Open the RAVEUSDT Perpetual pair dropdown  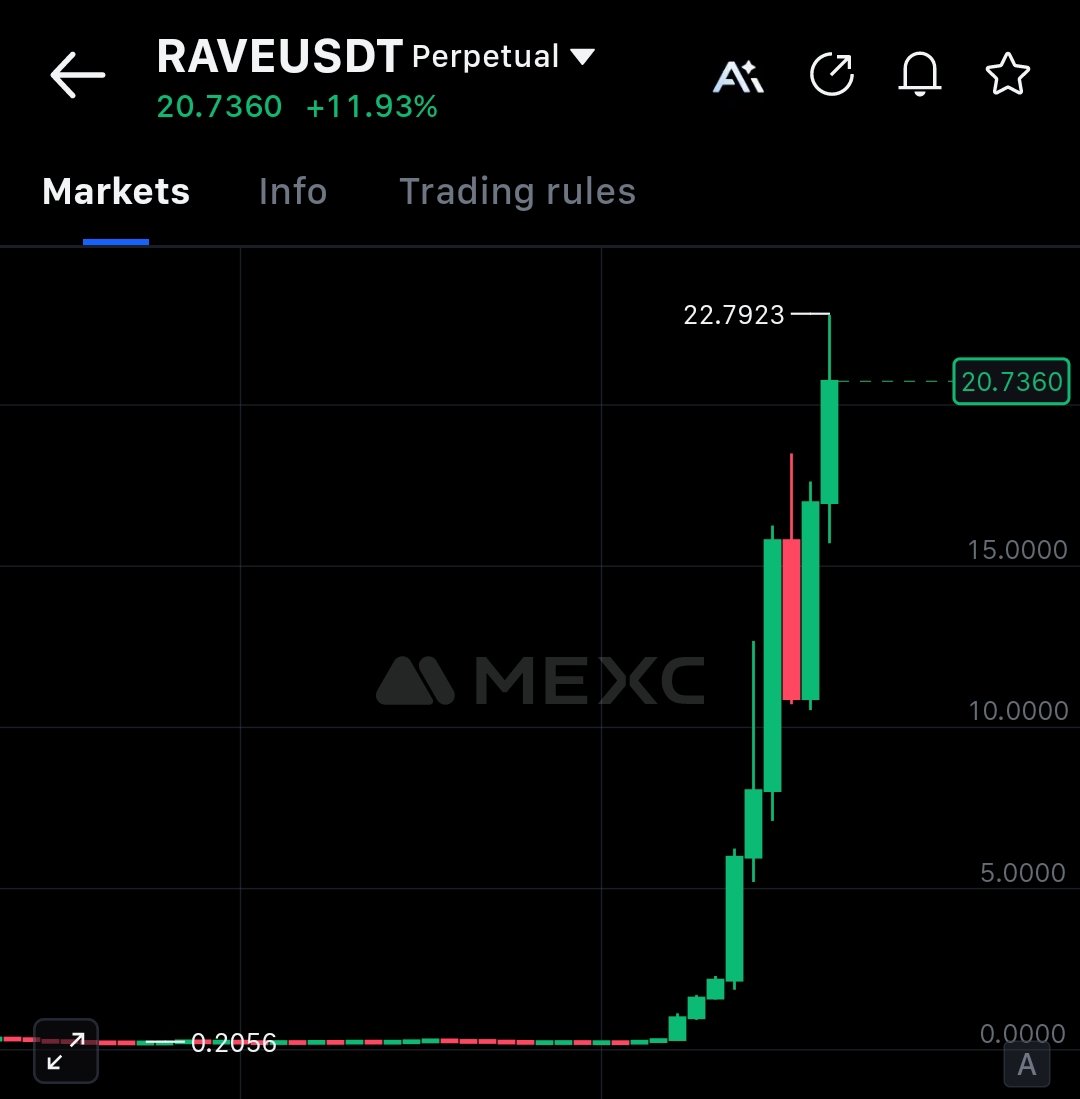[x=582, y=57]
